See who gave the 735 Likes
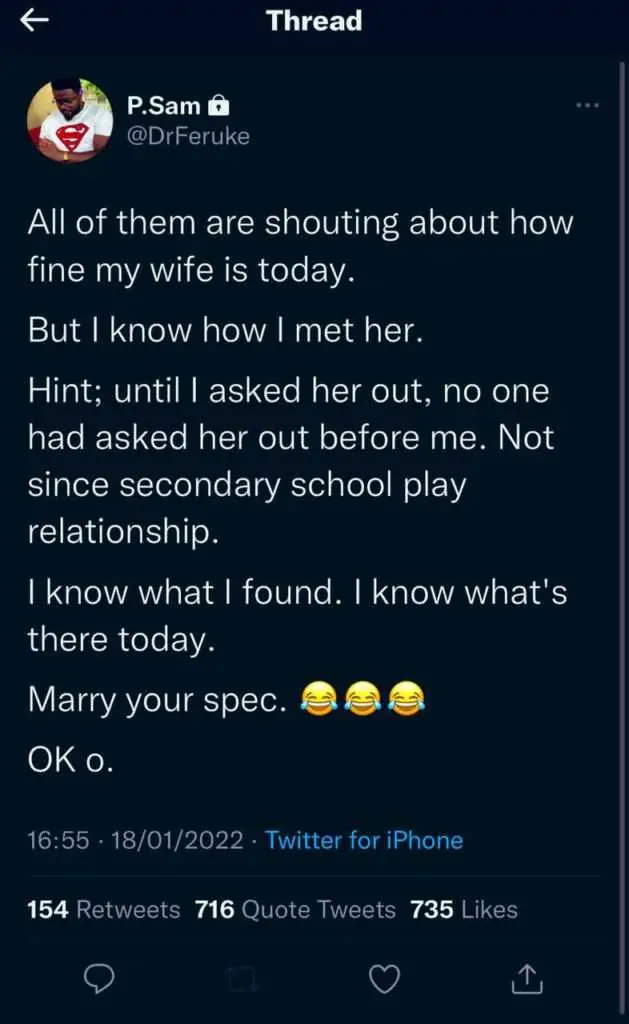 [464, 909]
